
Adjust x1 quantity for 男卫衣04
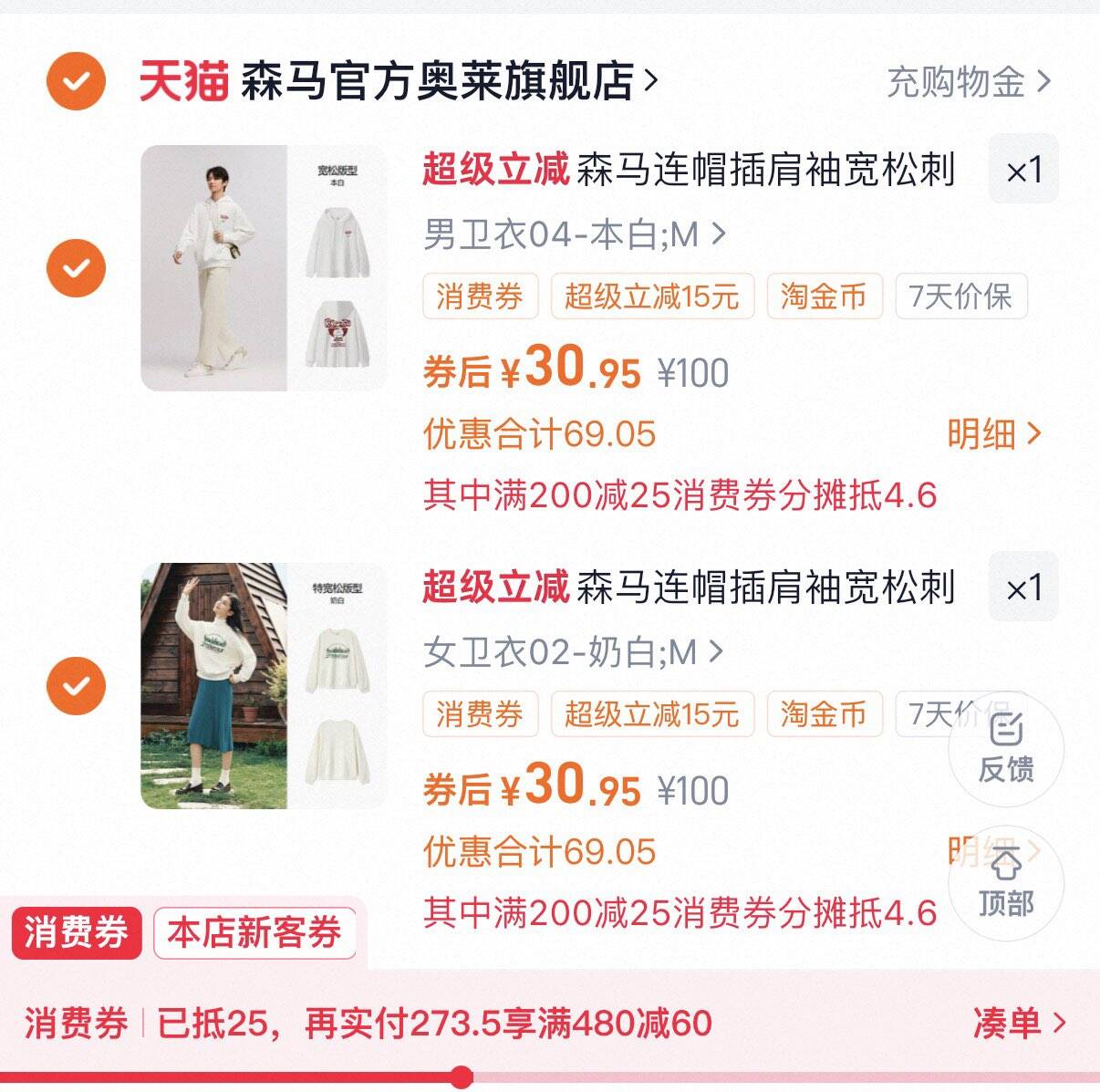coord(1023,170)
